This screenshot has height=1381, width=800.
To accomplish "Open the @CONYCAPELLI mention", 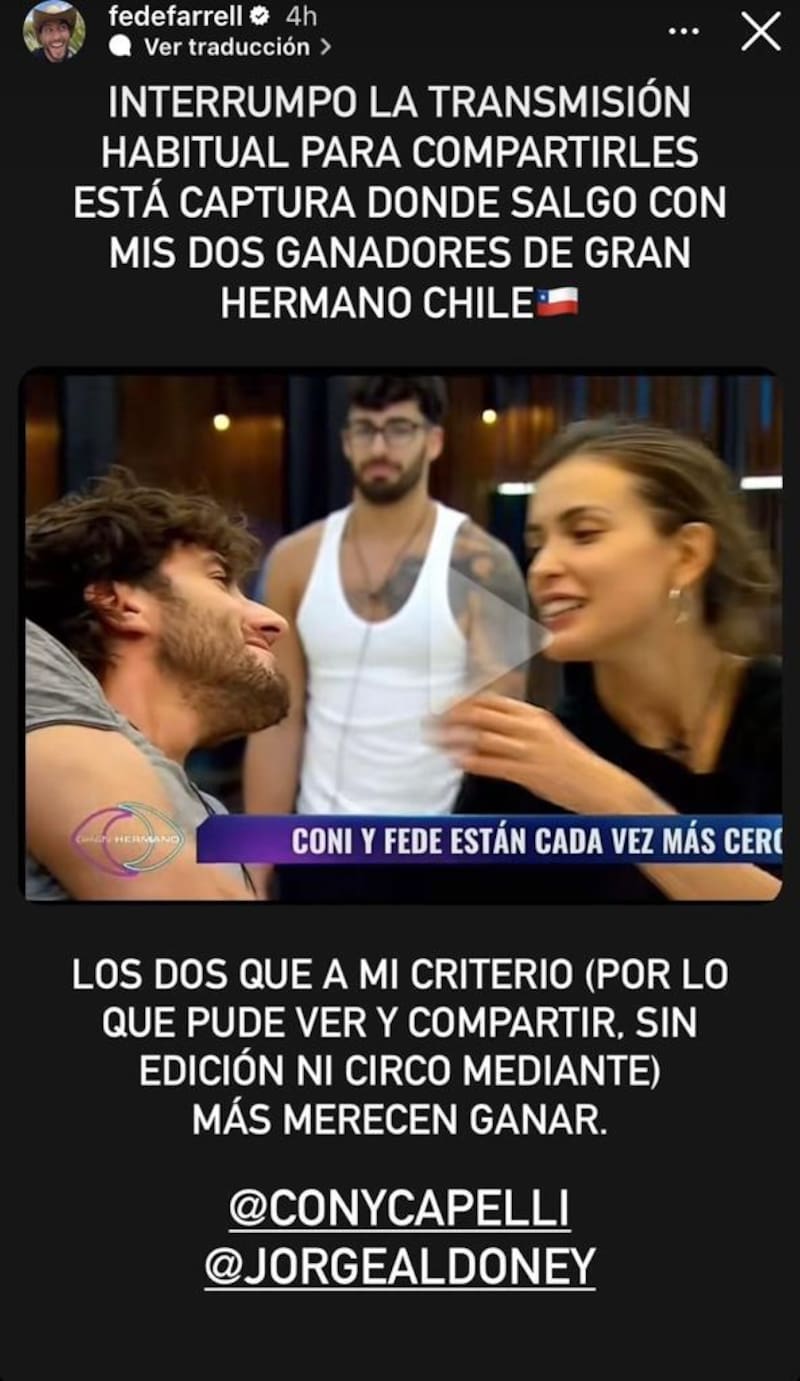I will [x=400, y=1209].
